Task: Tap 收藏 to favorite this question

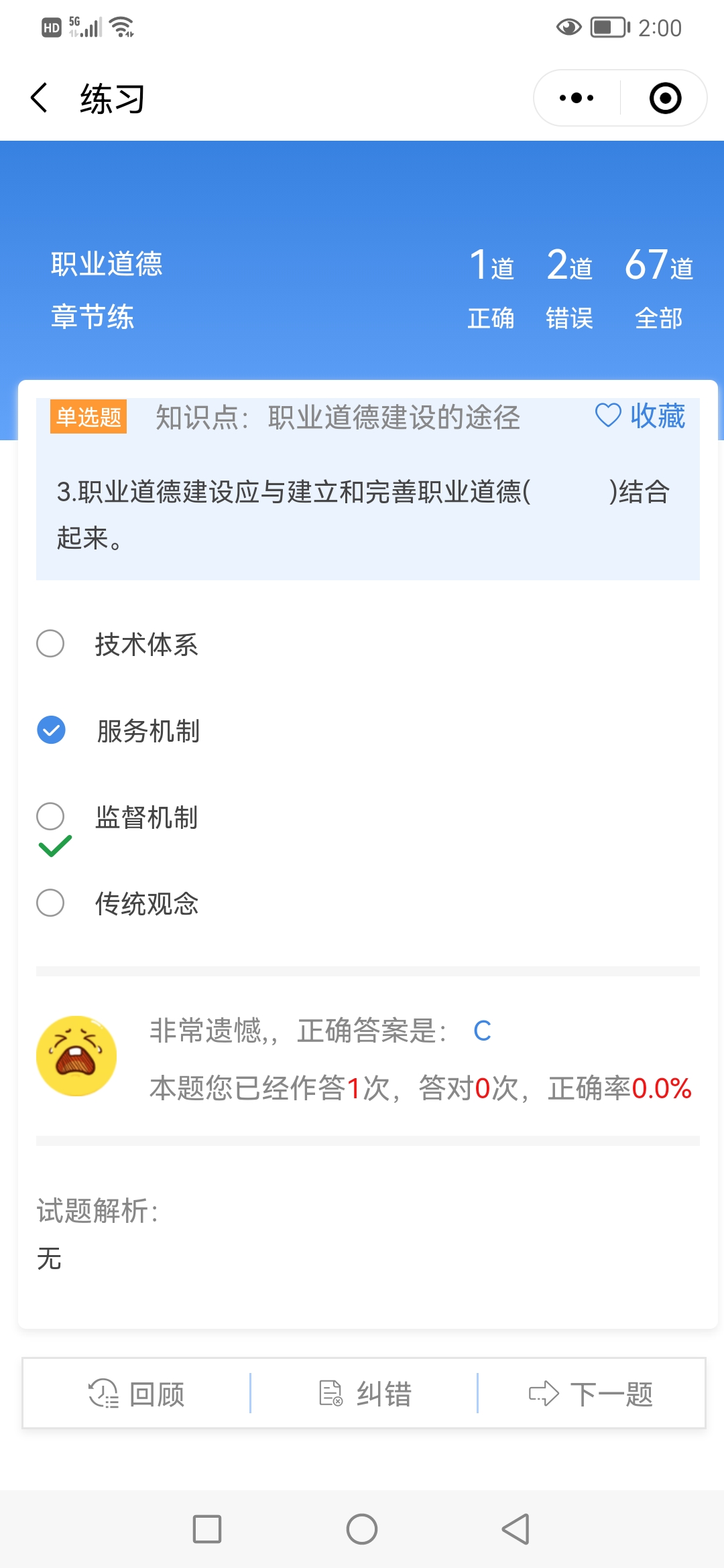Action: pos(640,416)
